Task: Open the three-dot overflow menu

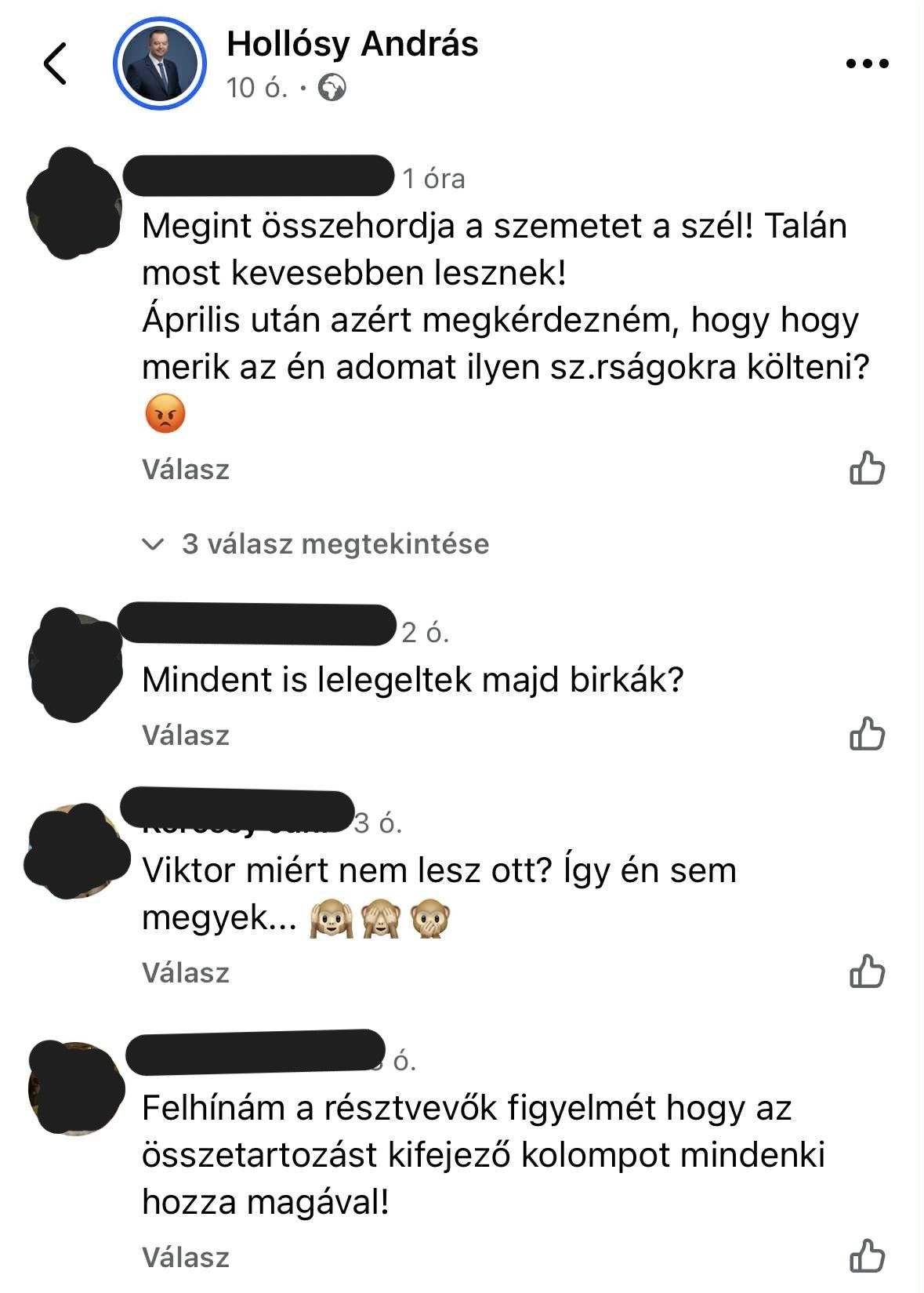Action: [x=868, y=64]
